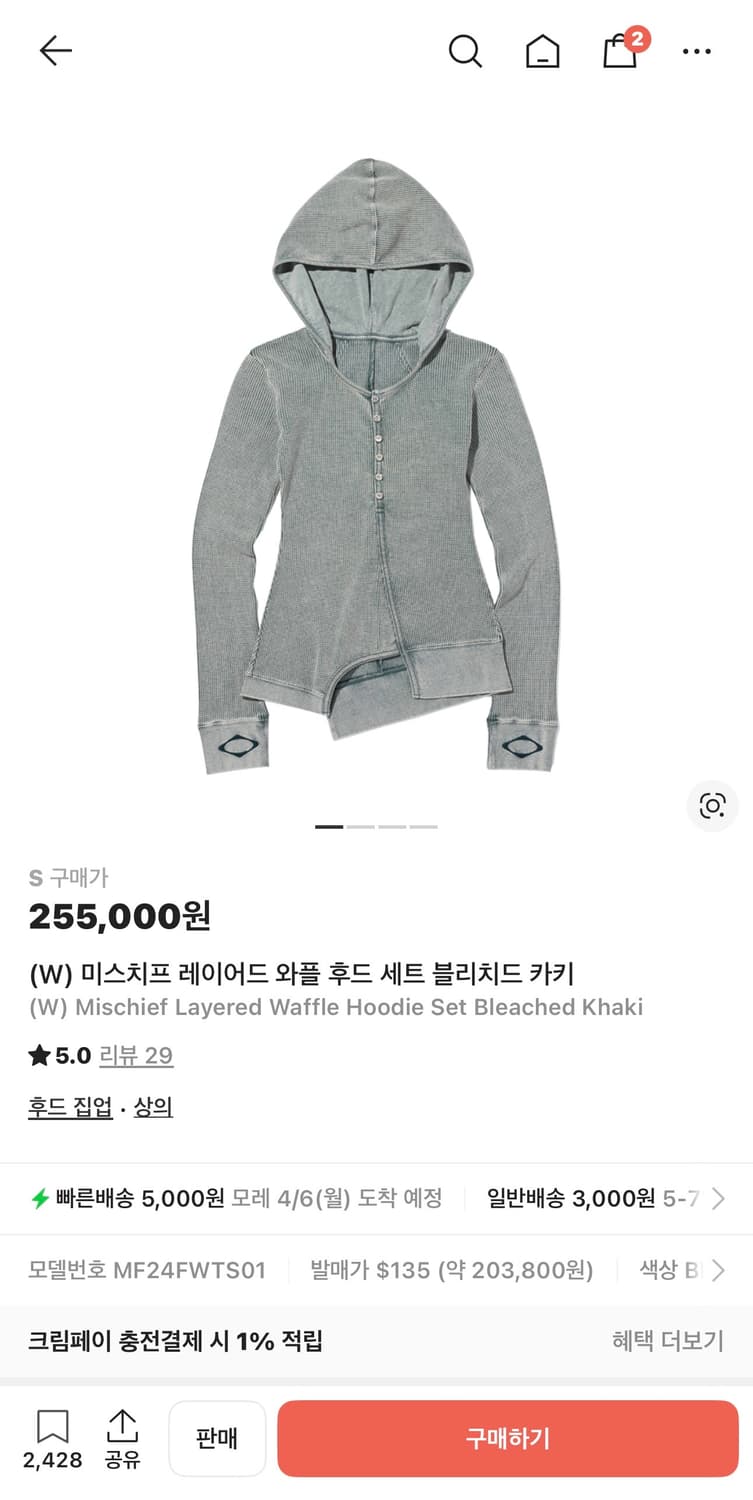The height and width of the screenshot is (1500, 753).
Task: Open the search icon
Action: point(466,51)
